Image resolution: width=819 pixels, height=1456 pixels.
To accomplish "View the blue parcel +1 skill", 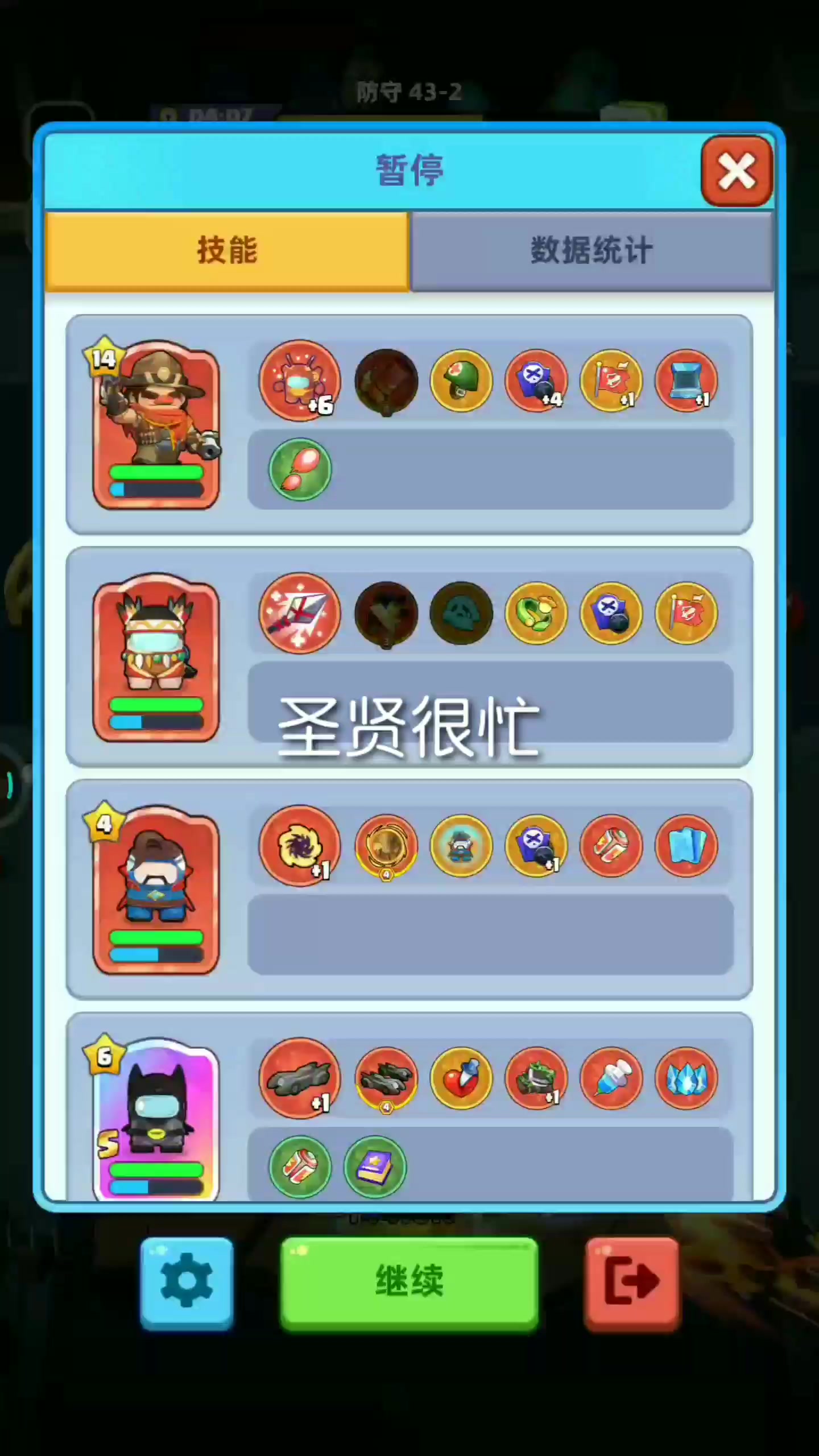I will 687,381.
